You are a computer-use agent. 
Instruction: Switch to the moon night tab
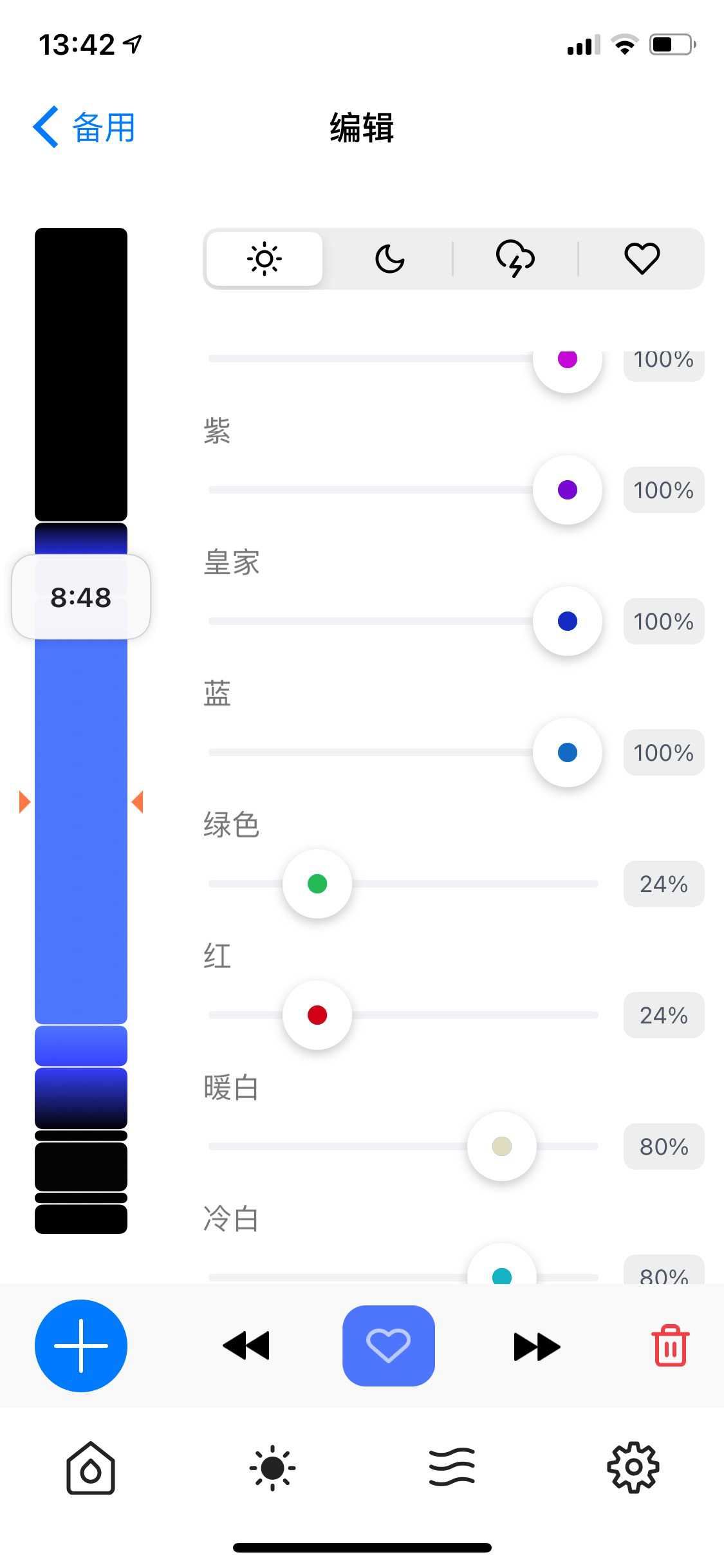(389, 259)
